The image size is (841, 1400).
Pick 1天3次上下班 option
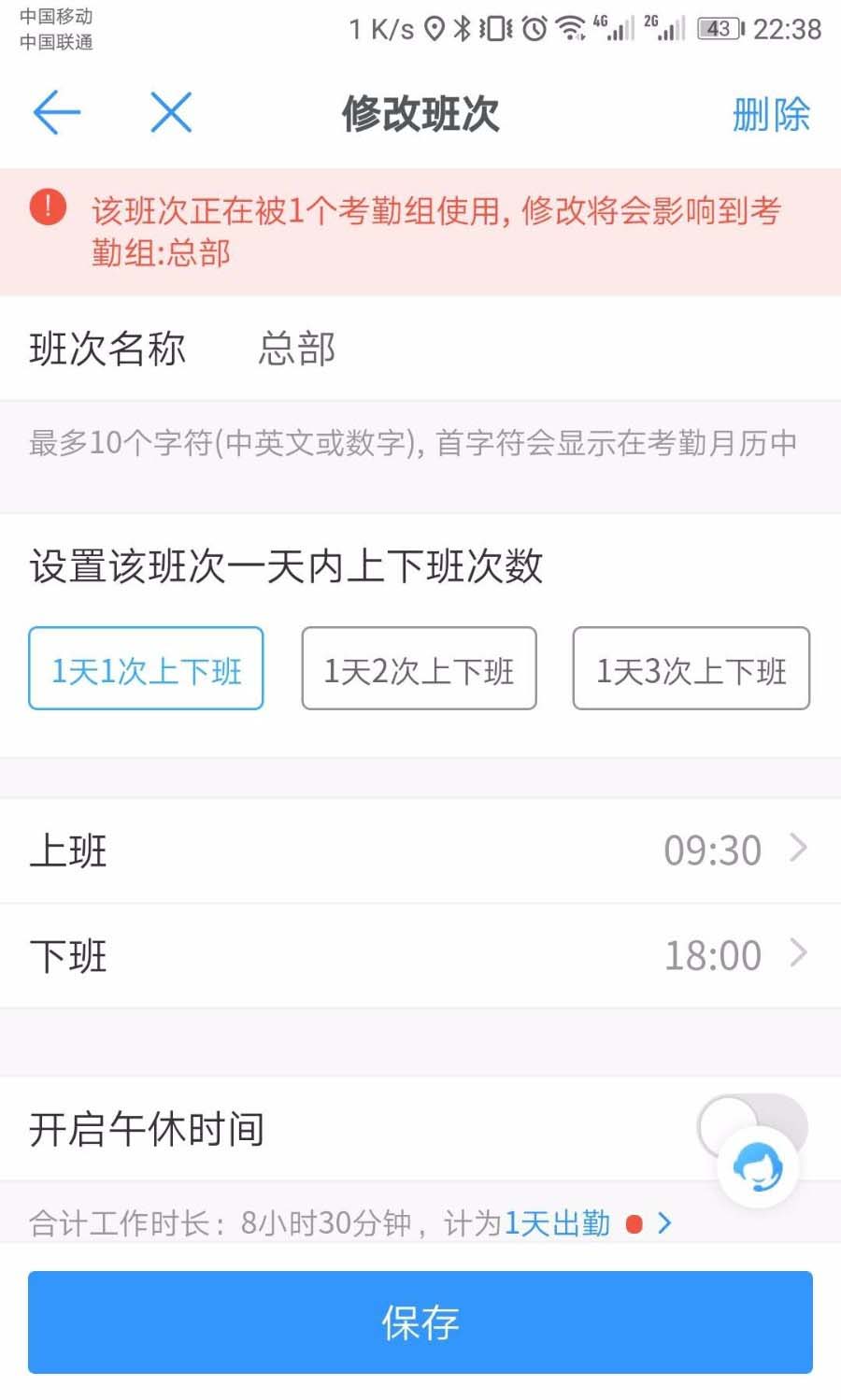(691, 669)
